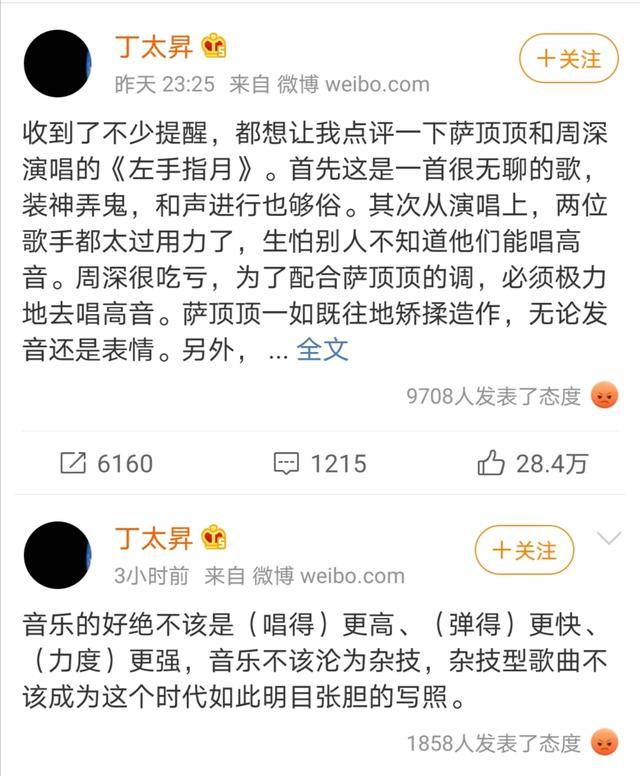Like the post with 28.4万 likes
This screenshot has height=776, width=640.
point(532,463)
